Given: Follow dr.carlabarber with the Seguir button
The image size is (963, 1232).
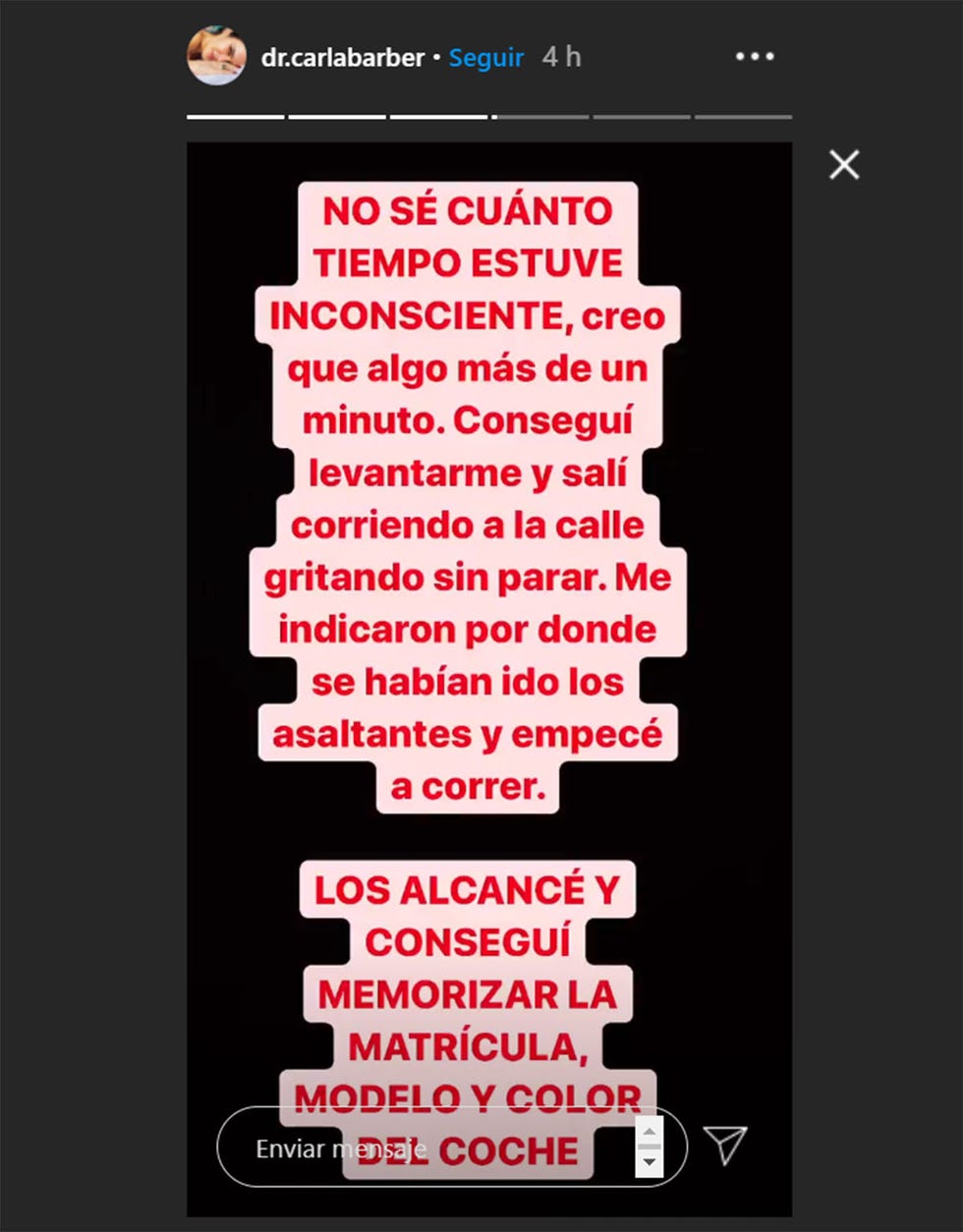Looking at the screenshot, I should pos(486,58).
